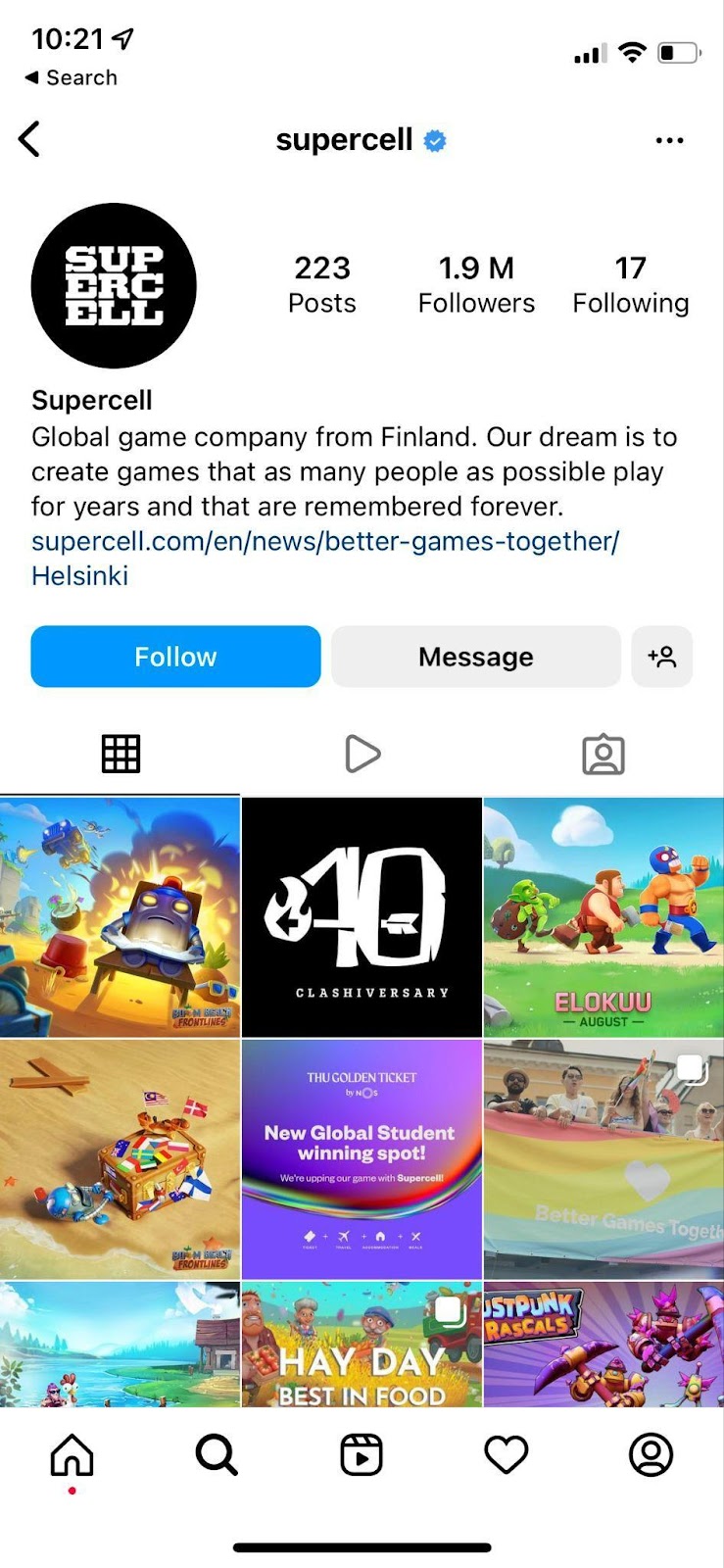The width and height of the screenshot is (724, 1568).
Task: Show suggested accounts with add-person button
Action: 662,657
